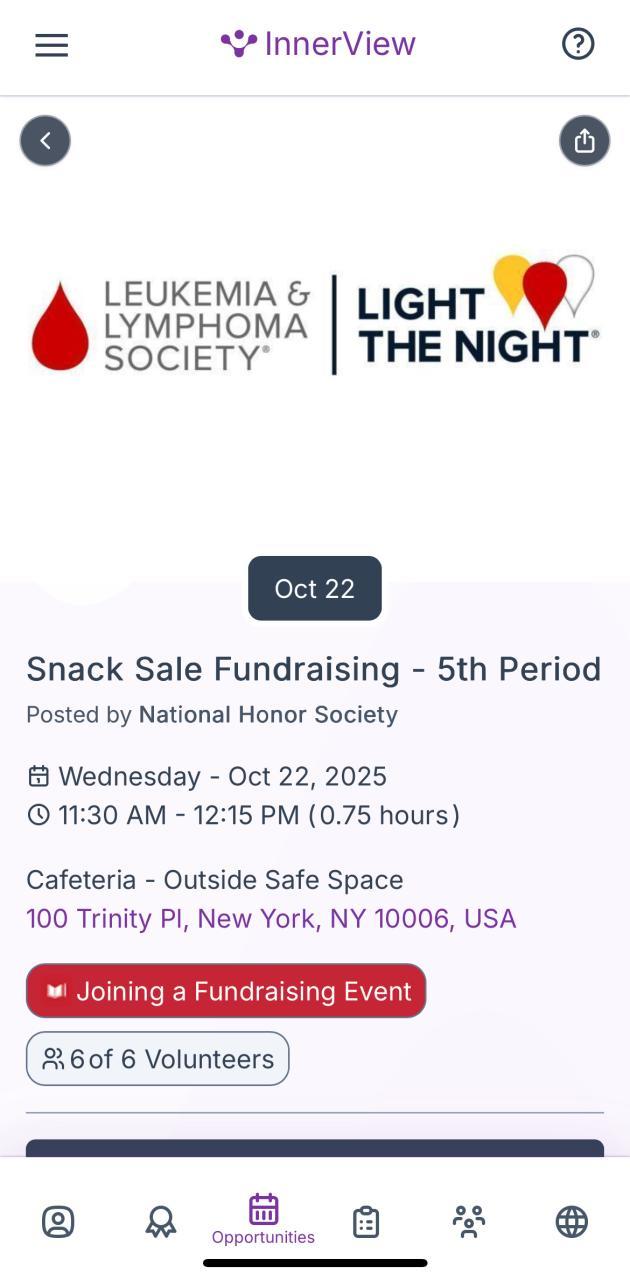Select the Opportunities tab

tap(263, 1219)
